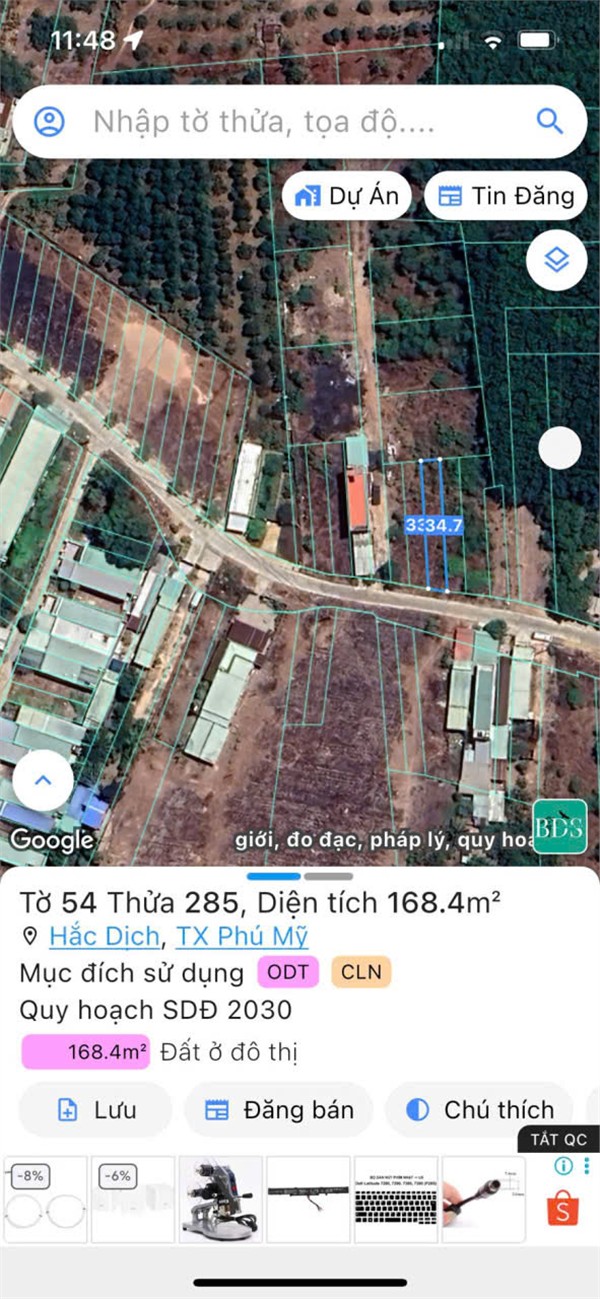This screenshot has width=600, height=1299.
Task: Open the Chú thích legend
Action: [480, 1109]
